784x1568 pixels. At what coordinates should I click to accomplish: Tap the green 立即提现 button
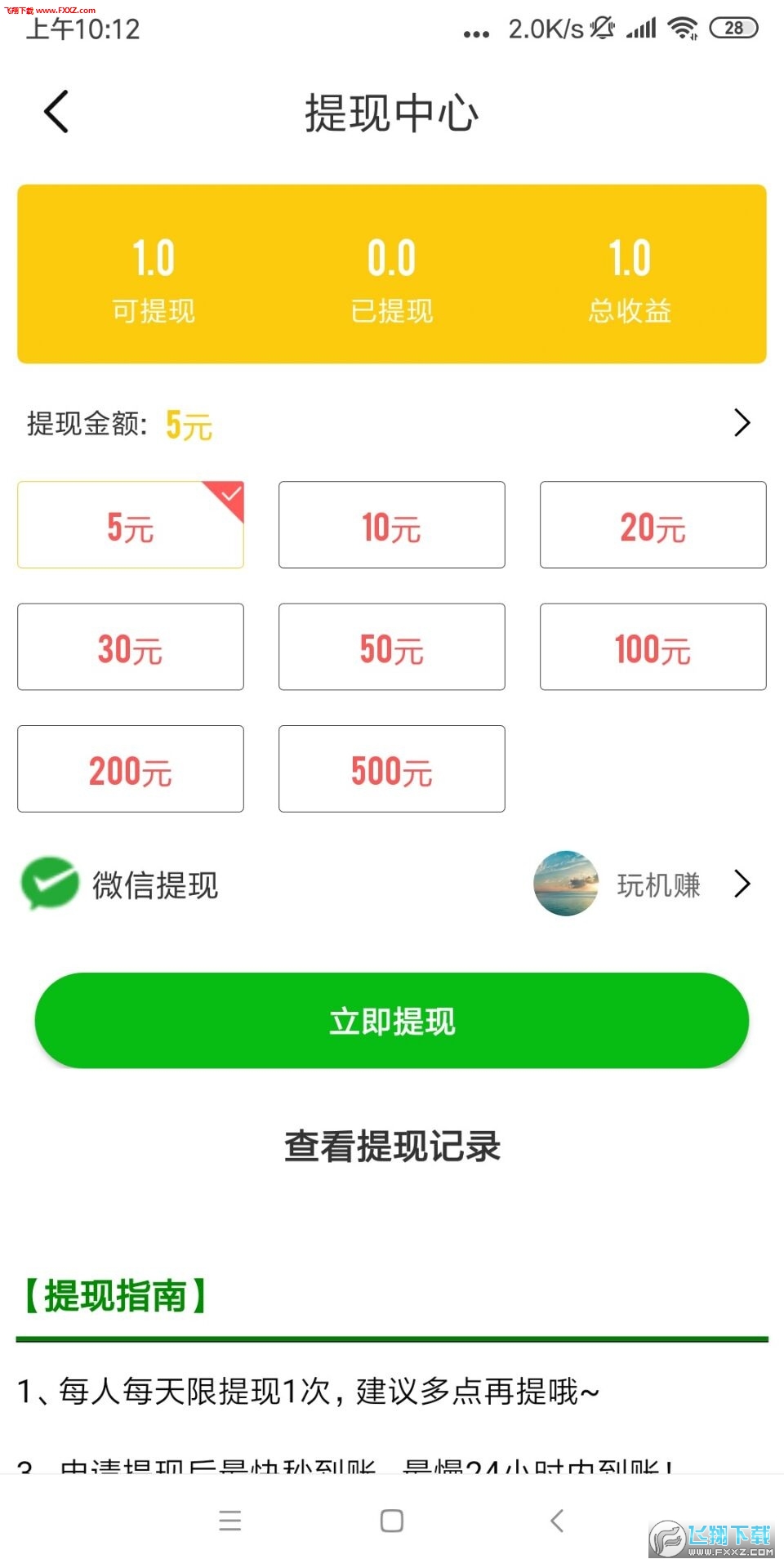pos(392,1021)
